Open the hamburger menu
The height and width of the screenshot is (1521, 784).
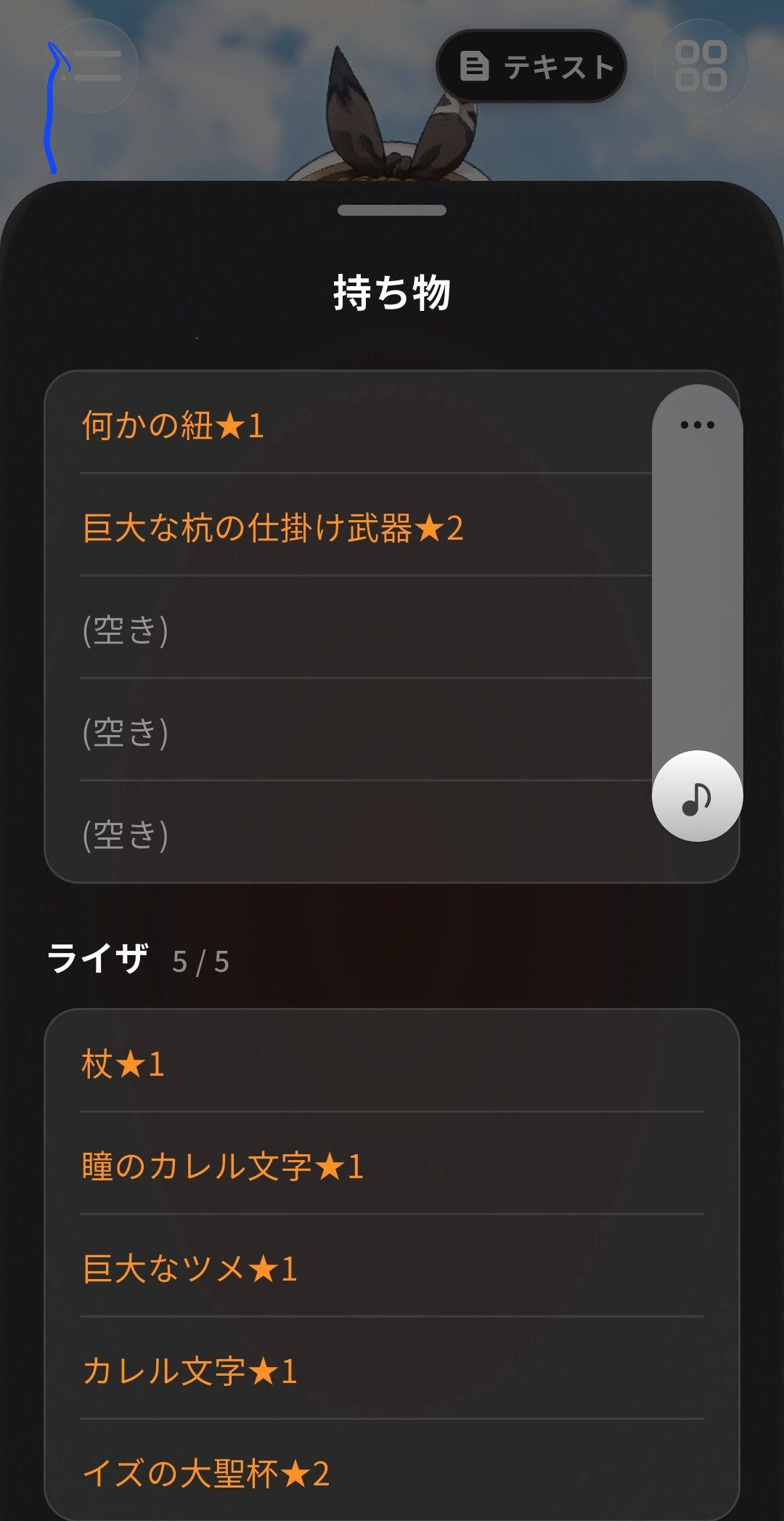point(92,66)
